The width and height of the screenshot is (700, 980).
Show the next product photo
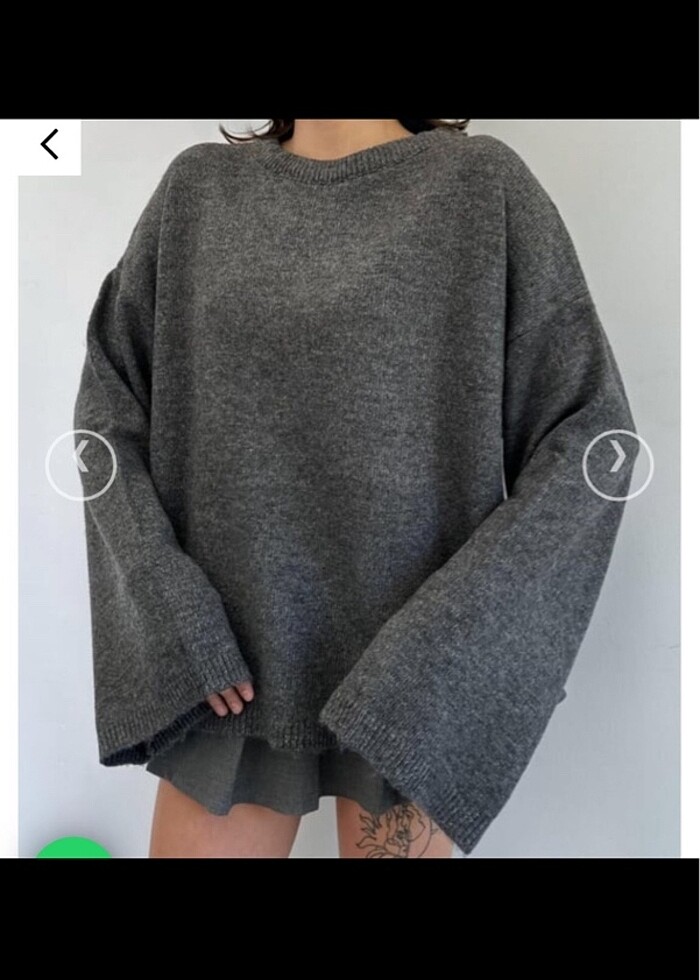click(618, 464)
